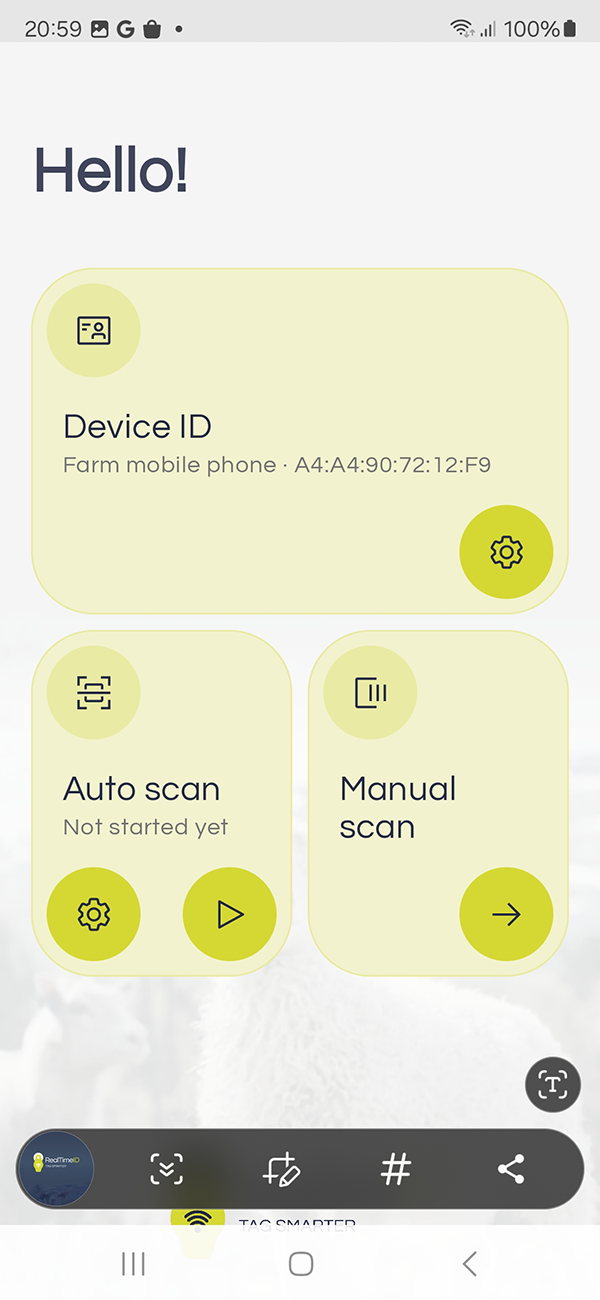Tap the screenshot preview thumbnail
The image size is (600, 1300).
pyautogui.click(x=56, y=1168)
